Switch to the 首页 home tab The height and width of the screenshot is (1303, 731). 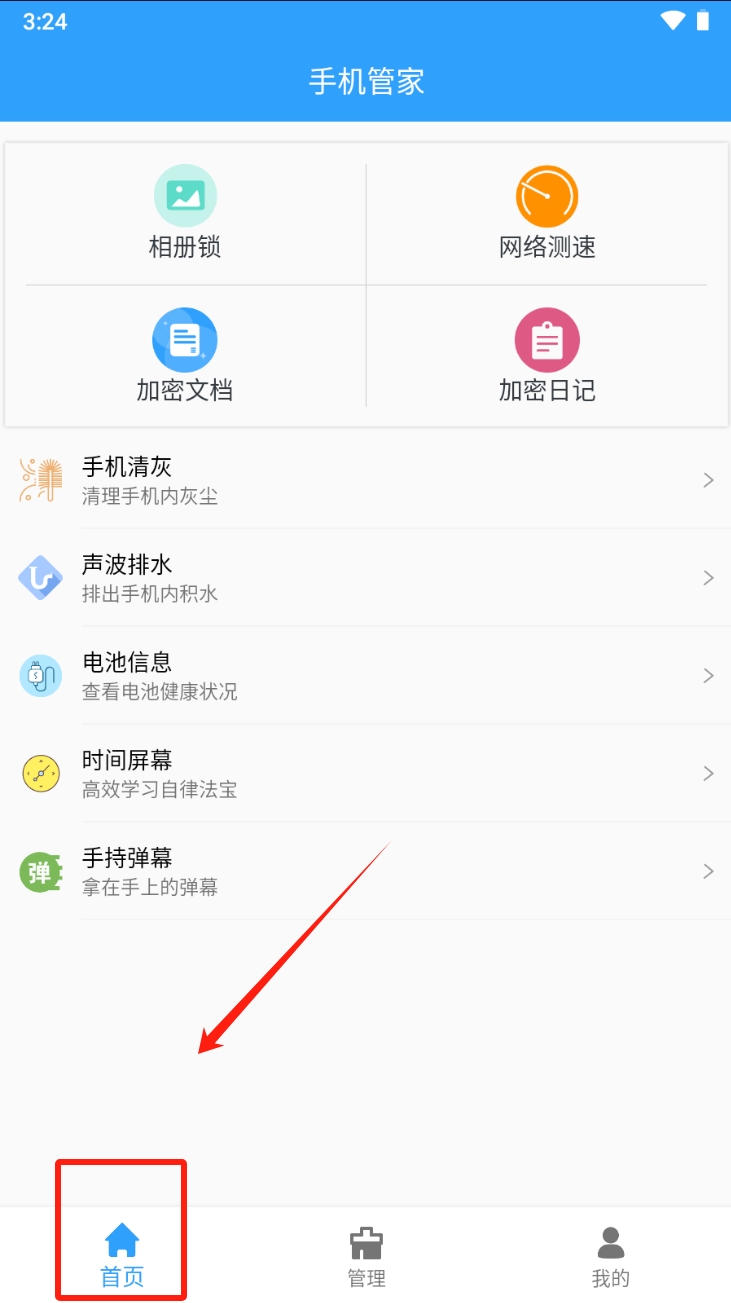122,1255
